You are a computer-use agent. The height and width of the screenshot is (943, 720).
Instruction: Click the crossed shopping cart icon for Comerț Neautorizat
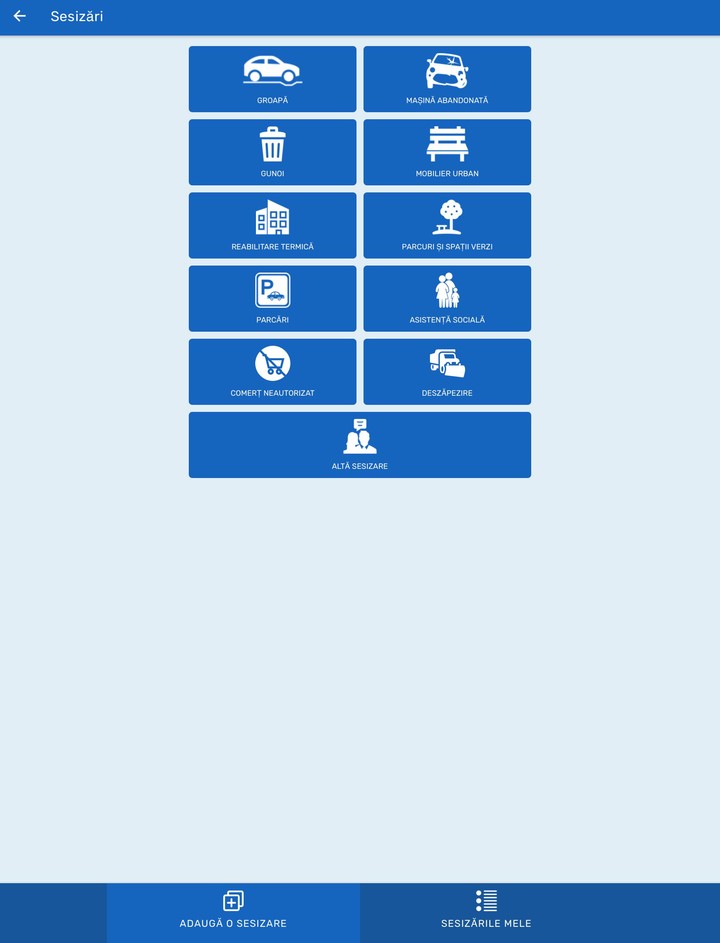pyautogui.click(x=272, y=362)
